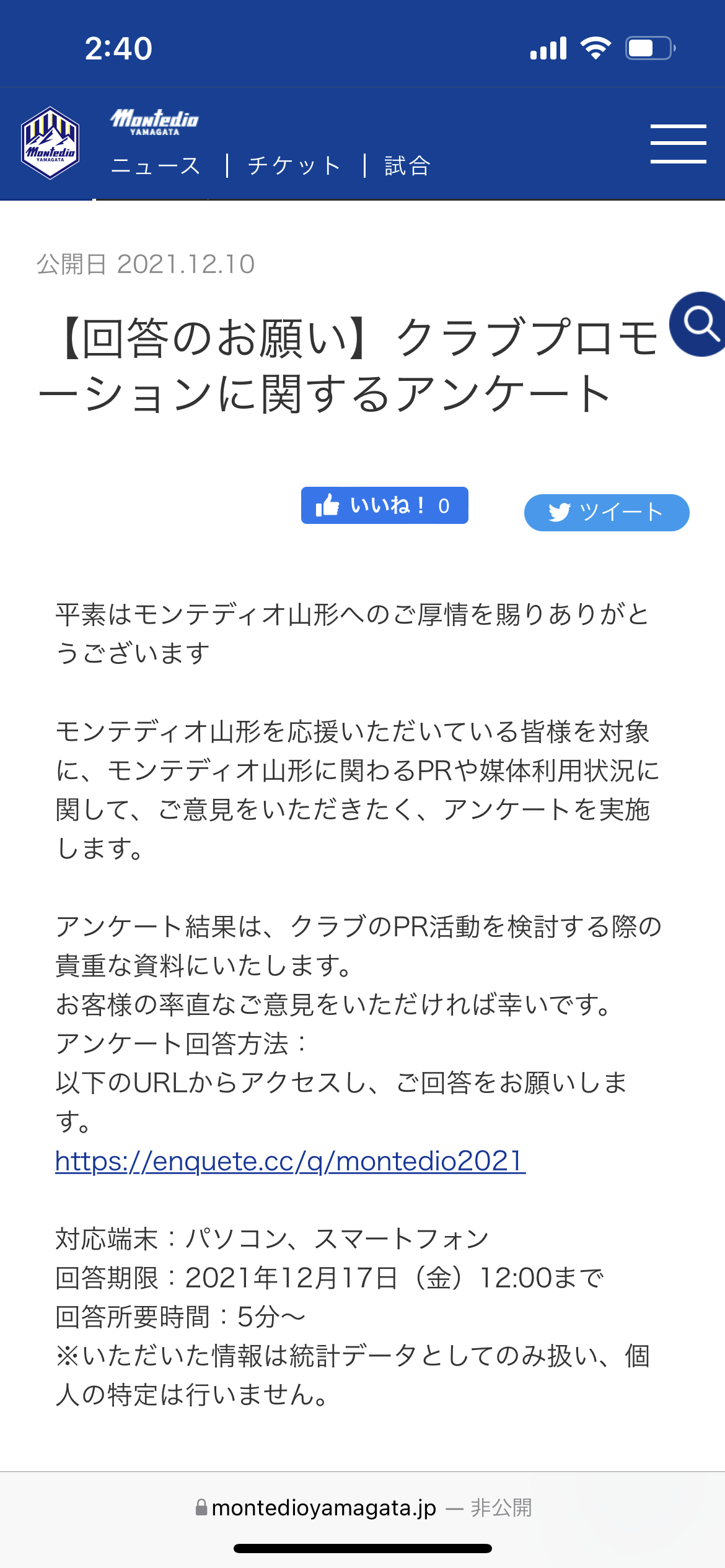This screenshot has height=1568, width=725.
Task: Like the article with いいね！
Action: 384,505
